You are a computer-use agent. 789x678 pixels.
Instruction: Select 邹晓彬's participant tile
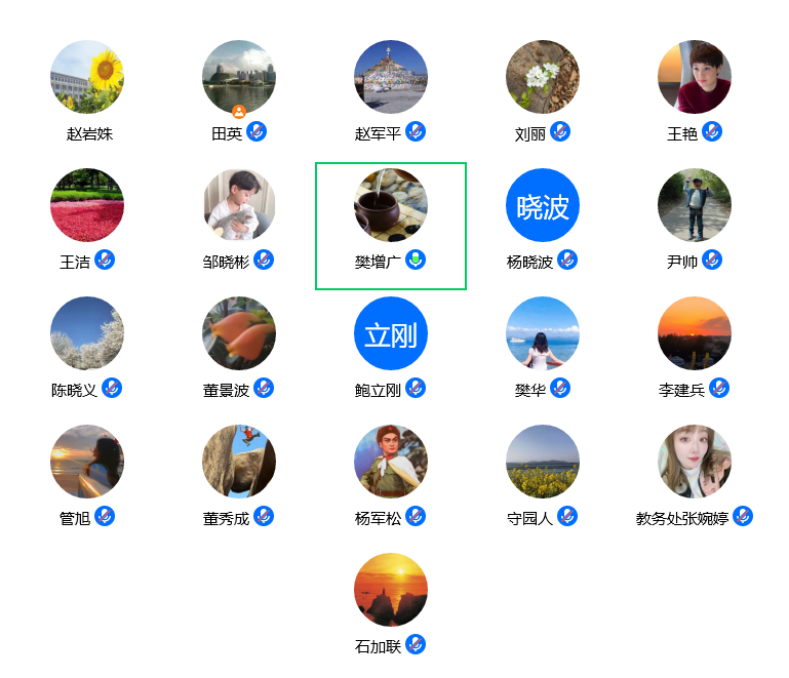pos(239,205)
